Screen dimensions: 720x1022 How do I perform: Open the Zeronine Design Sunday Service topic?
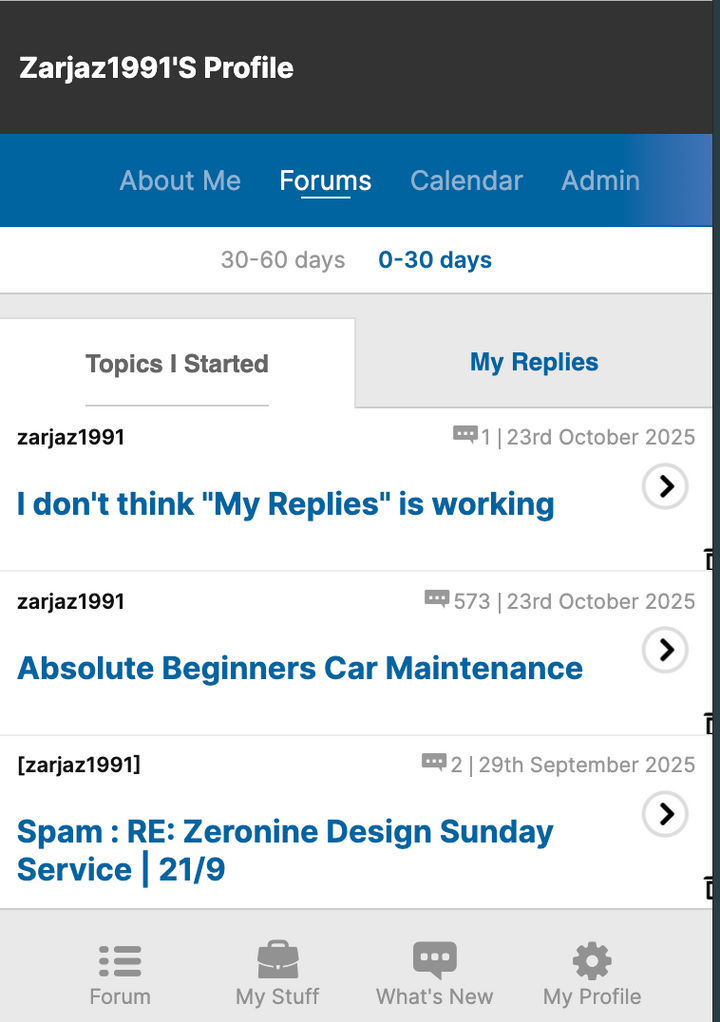pos(285,850)
